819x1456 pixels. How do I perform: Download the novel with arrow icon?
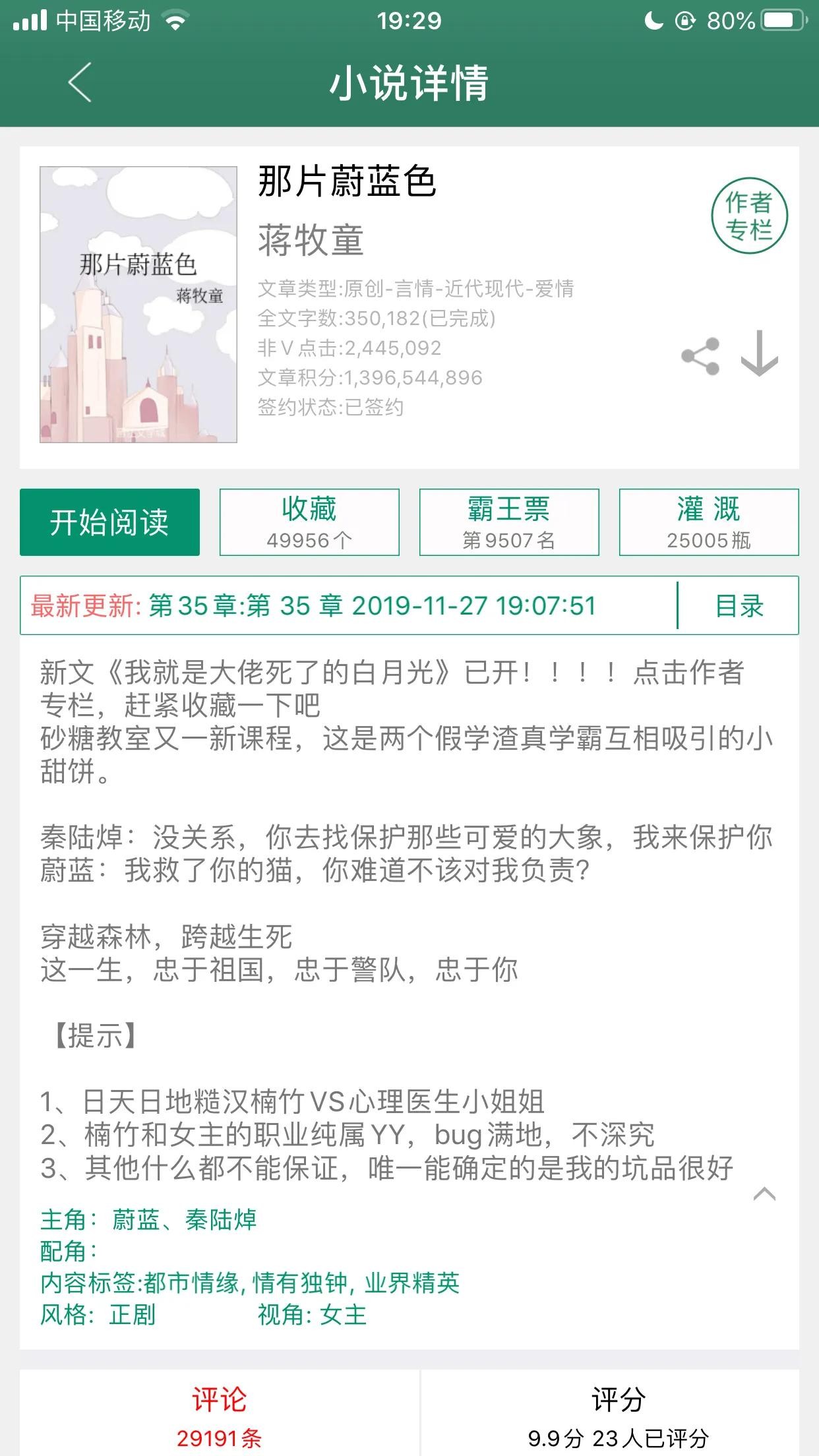pos(760,354)
